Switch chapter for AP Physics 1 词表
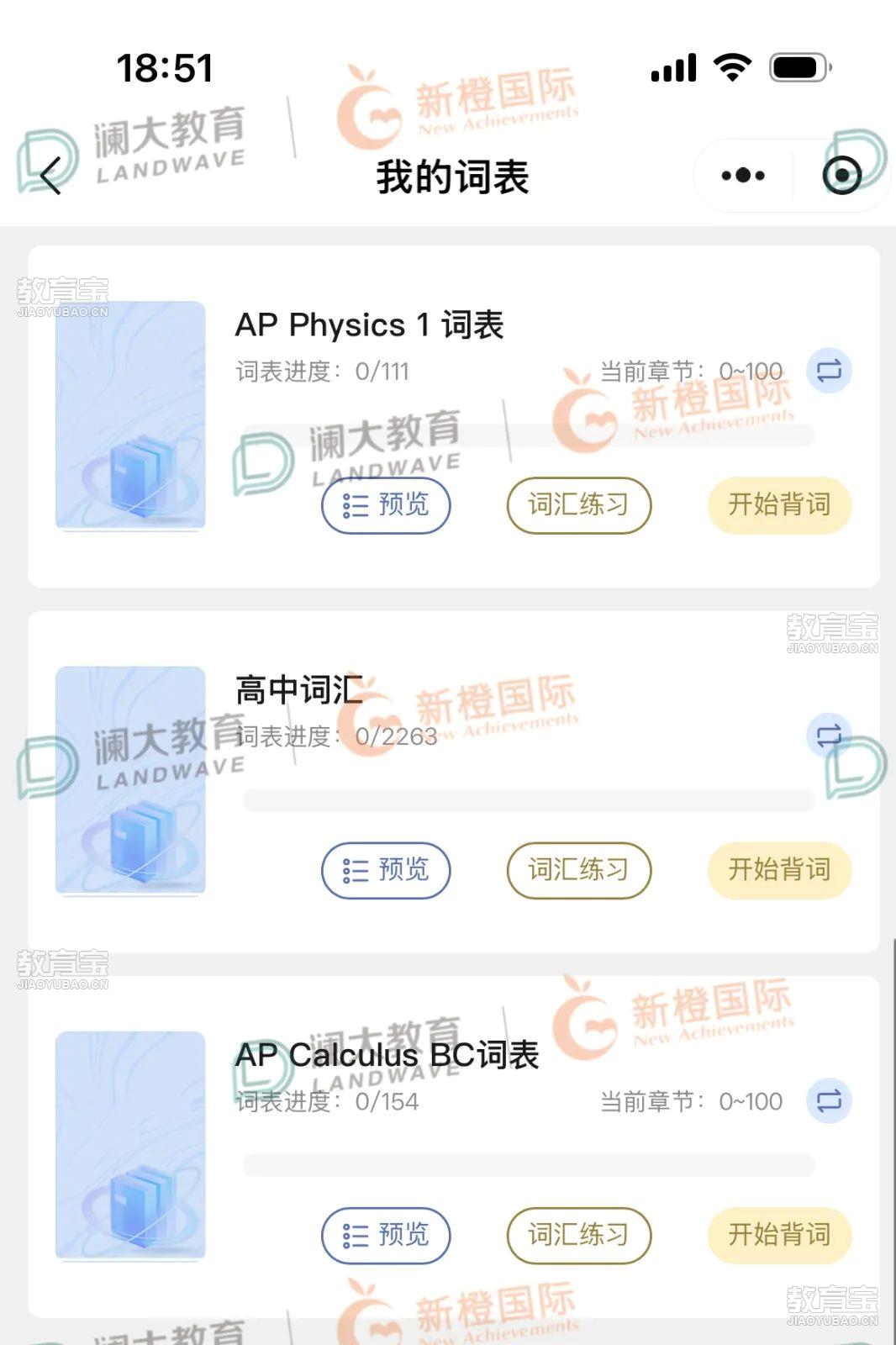This screenshot has width=896, height=1345. 829,371
